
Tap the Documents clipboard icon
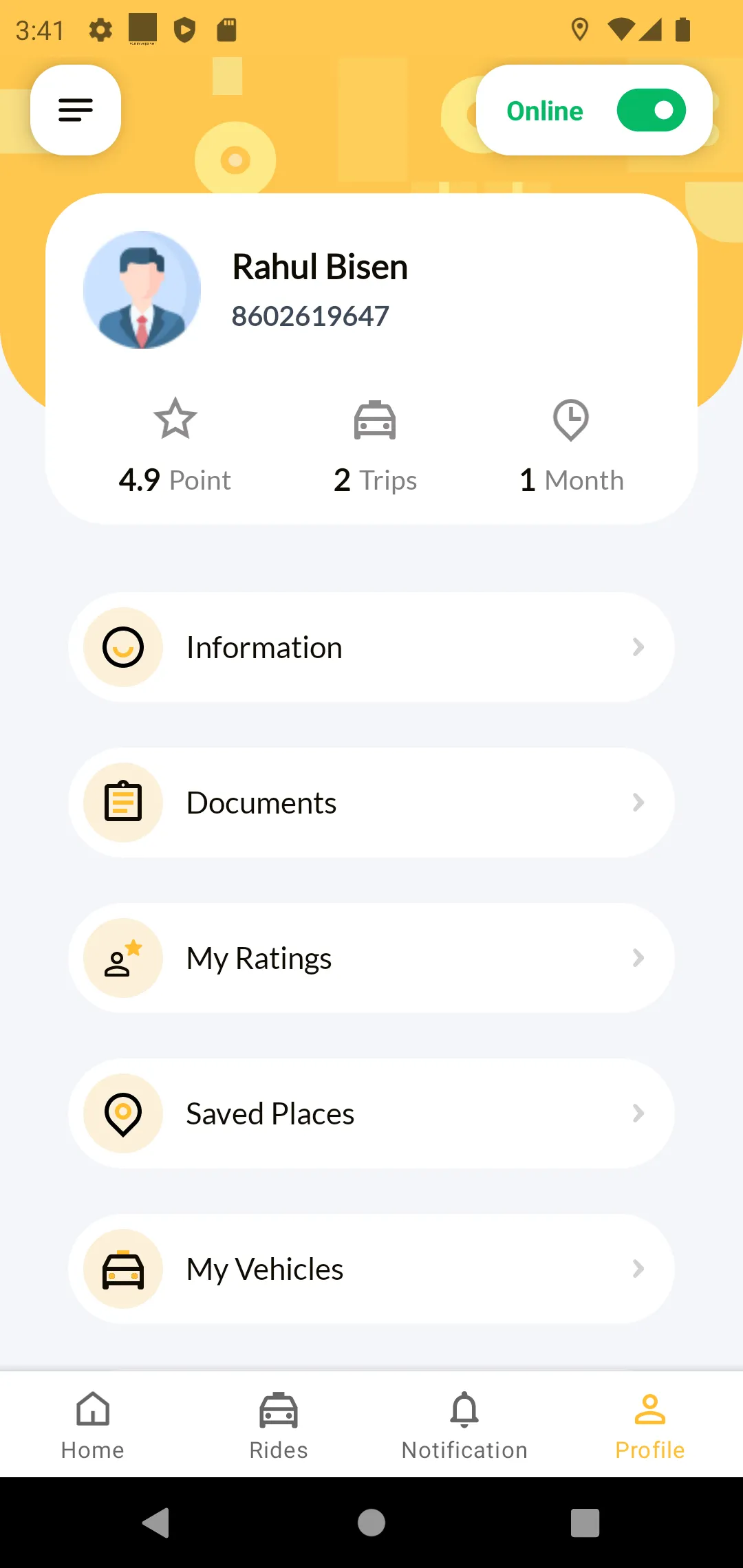(122, 802)
